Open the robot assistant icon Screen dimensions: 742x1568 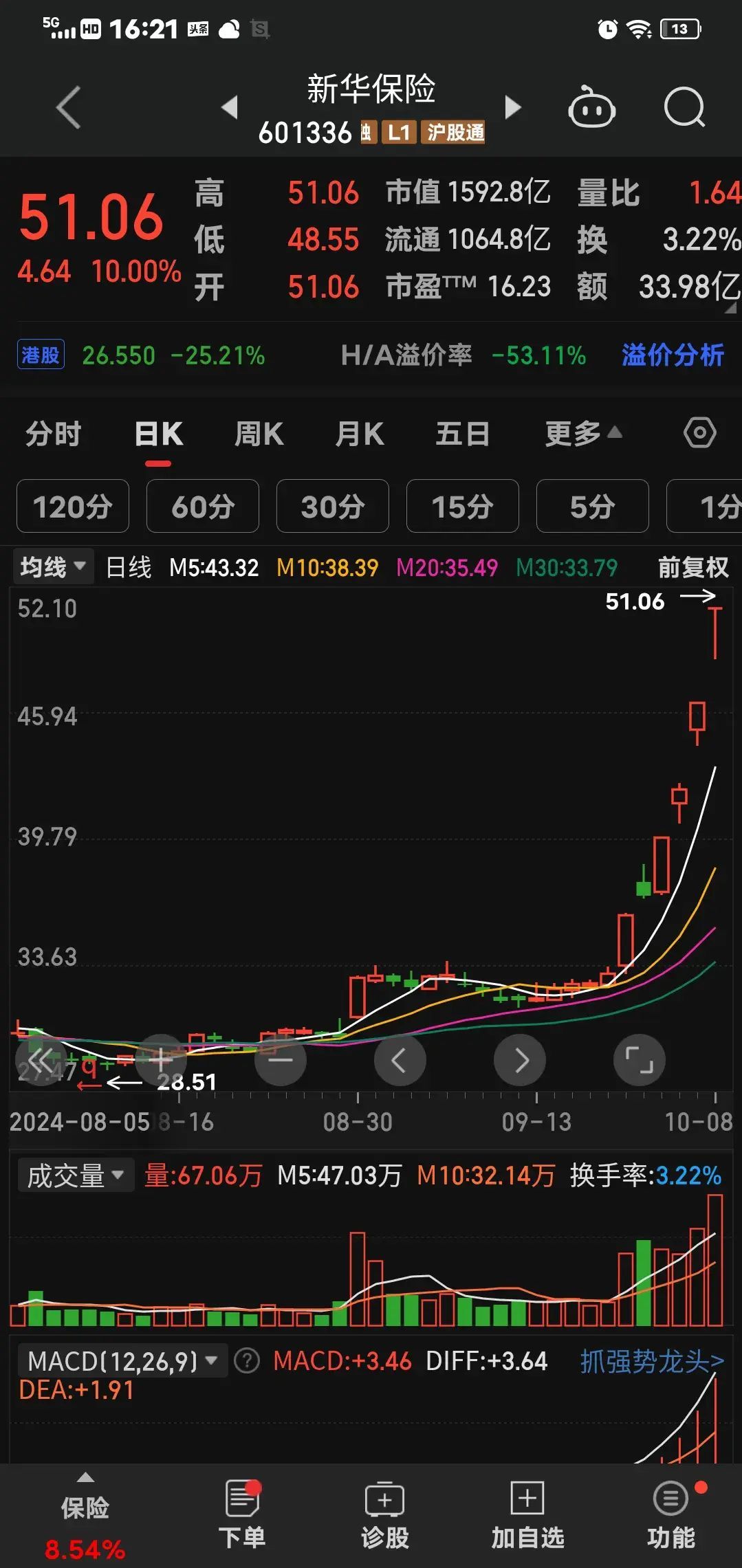click(x=591, y=108)
